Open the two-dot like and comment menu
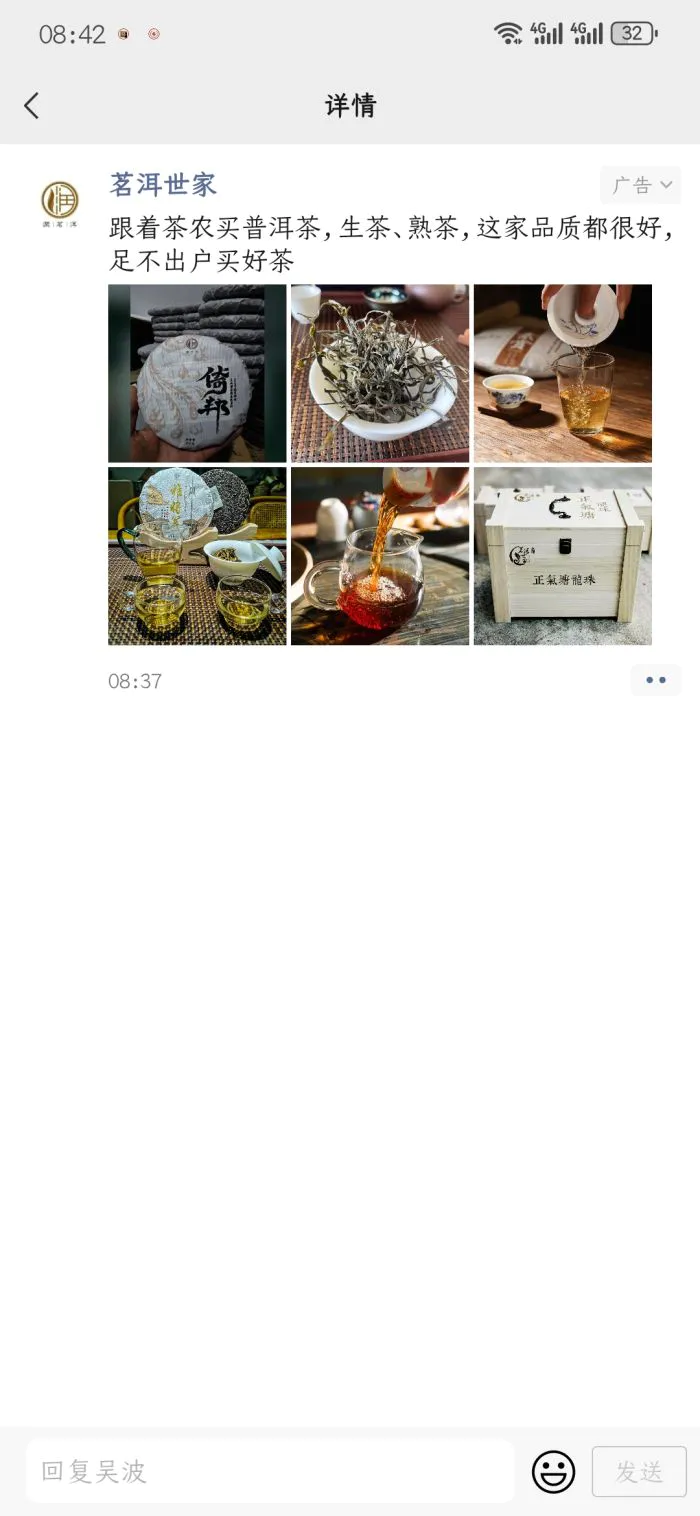700x1516 pixels. click(656, 680)
